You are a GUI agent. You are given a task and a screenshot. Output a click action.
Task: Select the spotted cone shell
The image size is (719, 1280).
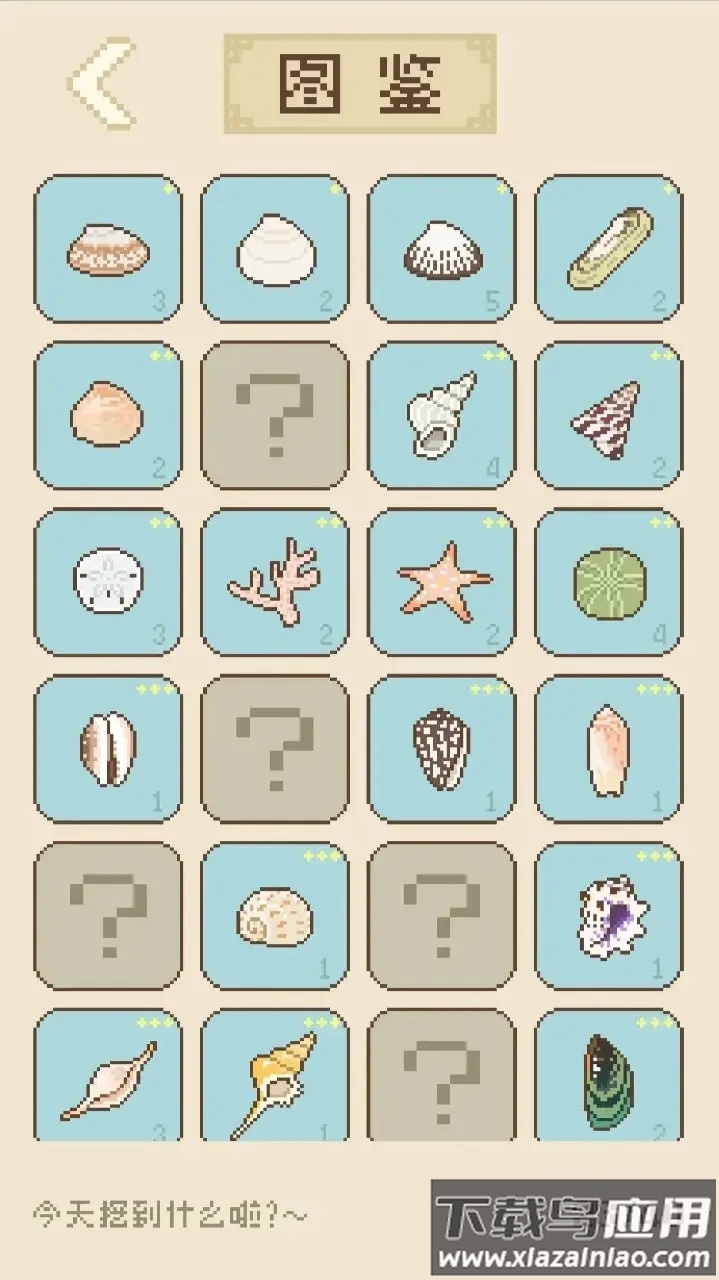click(x=442, y=749)
